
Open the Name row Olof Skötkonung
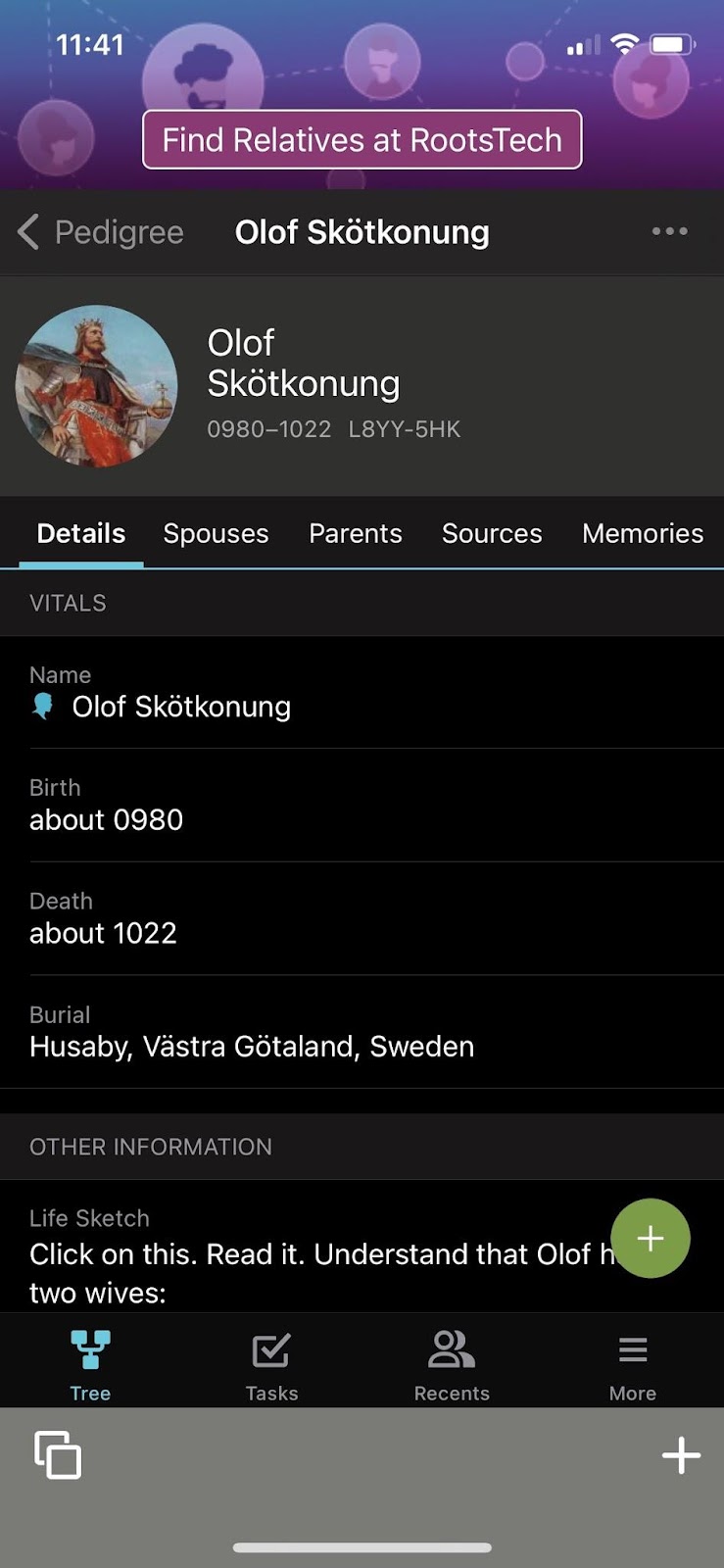[362, 693]
